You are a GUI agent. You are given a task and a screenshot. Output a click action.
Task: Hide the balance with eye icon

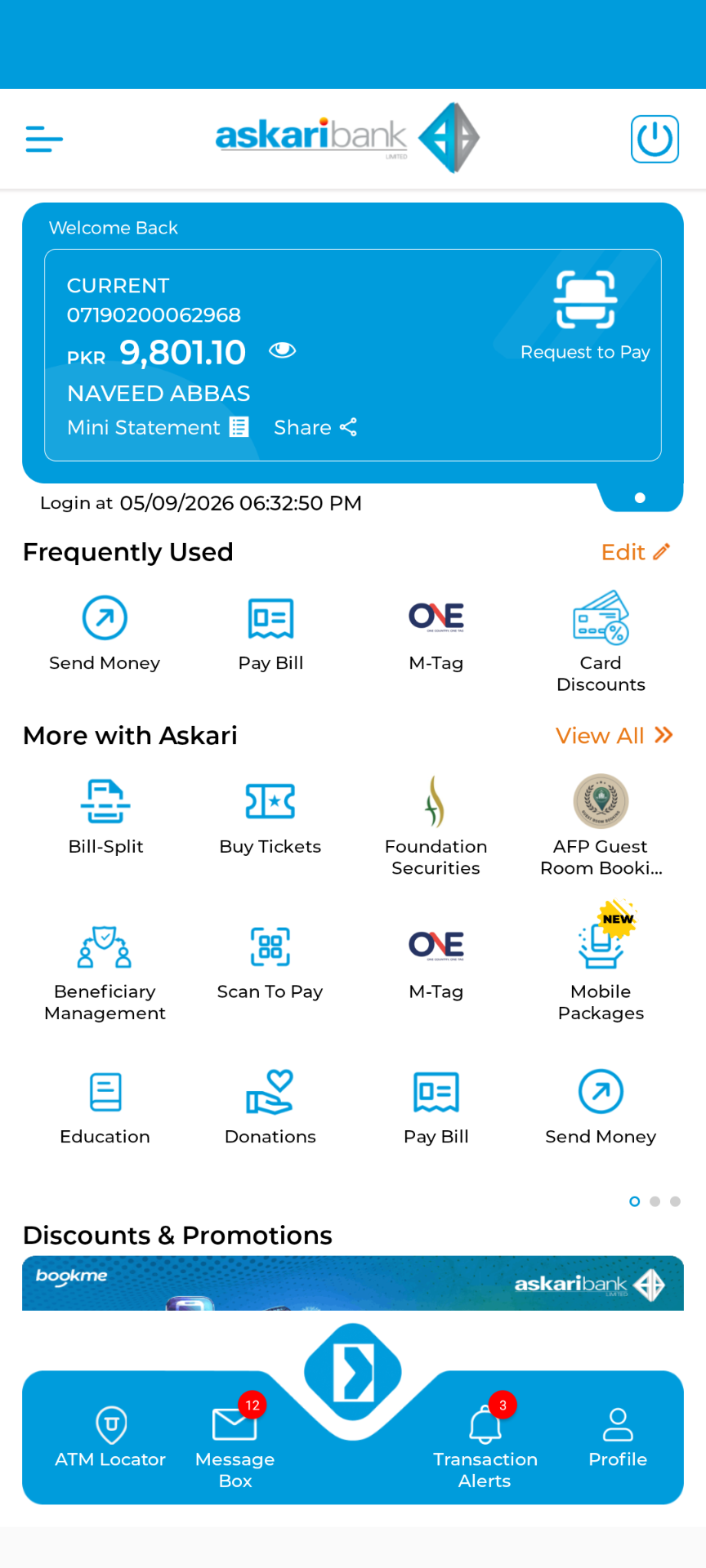point(282,350)
